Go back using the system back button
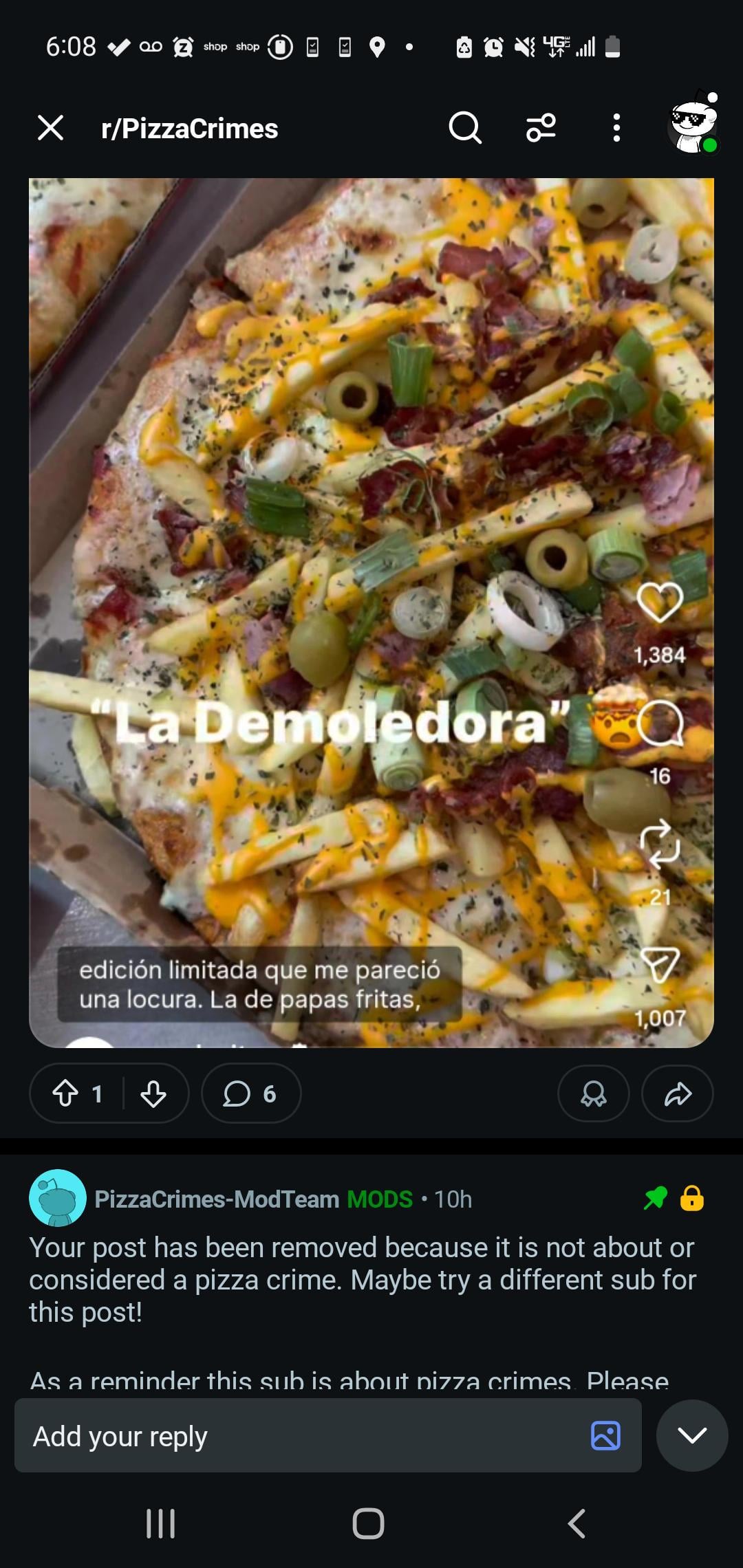The width and height of the screenshot is (743, 1568). tap(577, 1523)
